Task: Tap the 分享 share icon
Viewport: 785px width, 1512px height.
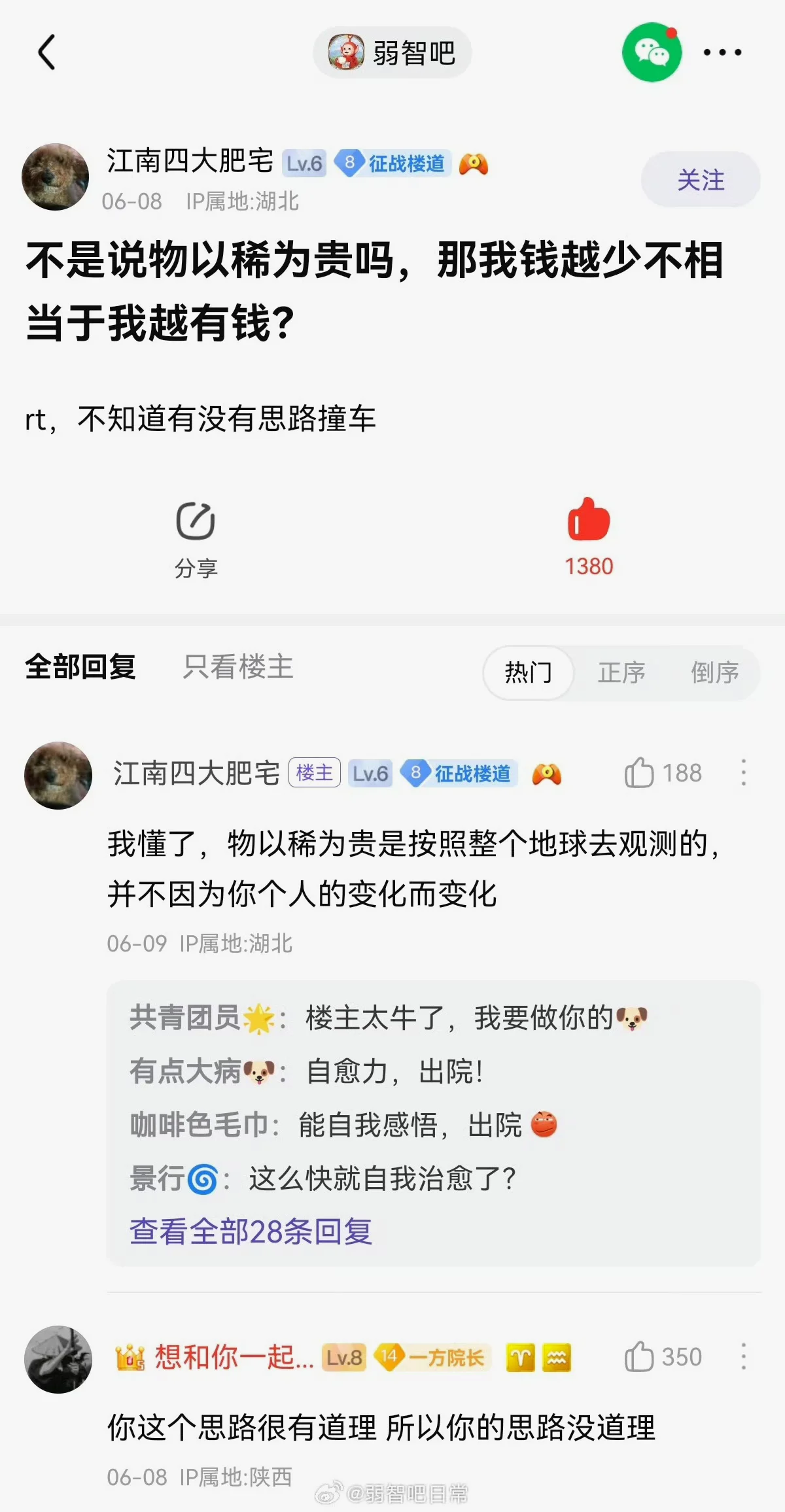Action: tap(196, 522)
